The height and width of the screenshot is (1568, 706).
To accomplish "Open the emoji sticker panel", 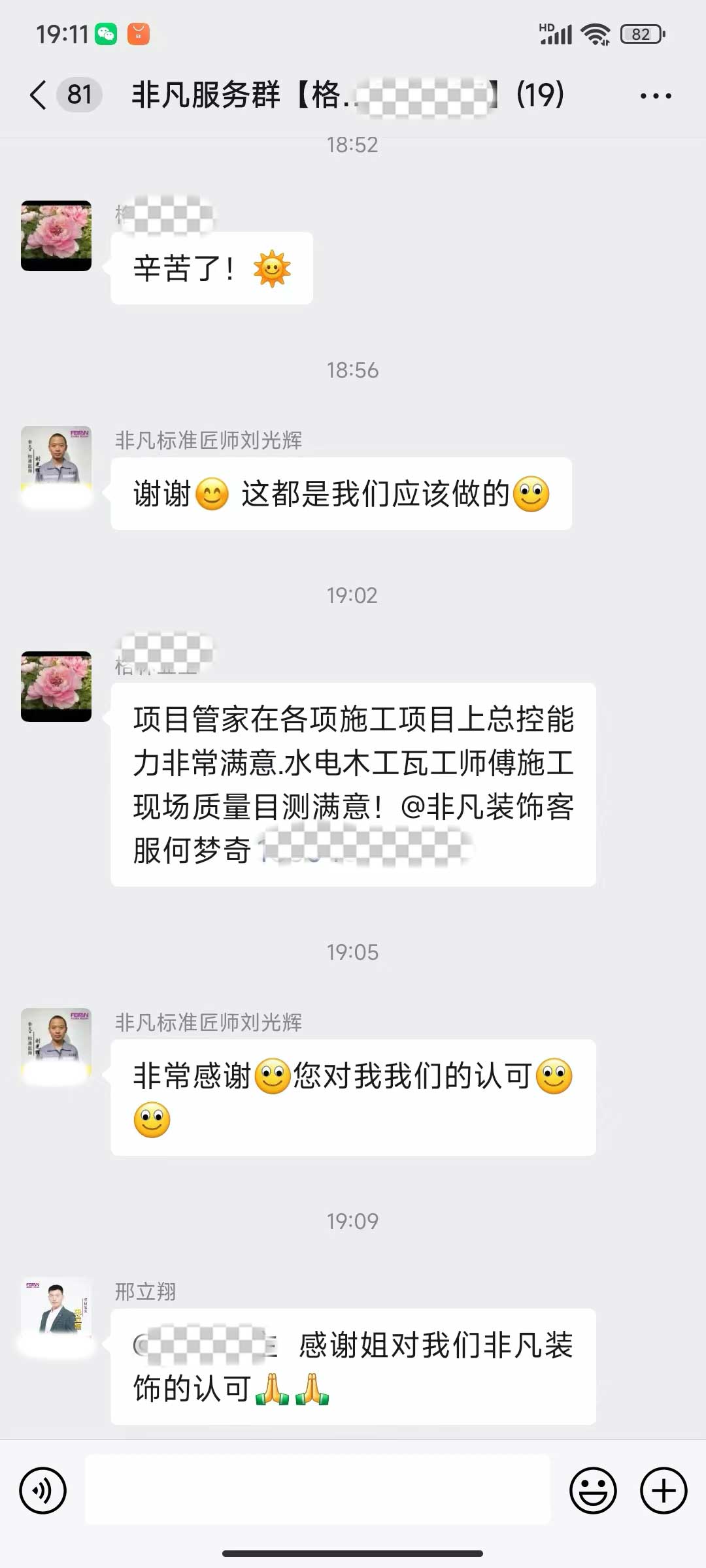I will point(593,1491).
